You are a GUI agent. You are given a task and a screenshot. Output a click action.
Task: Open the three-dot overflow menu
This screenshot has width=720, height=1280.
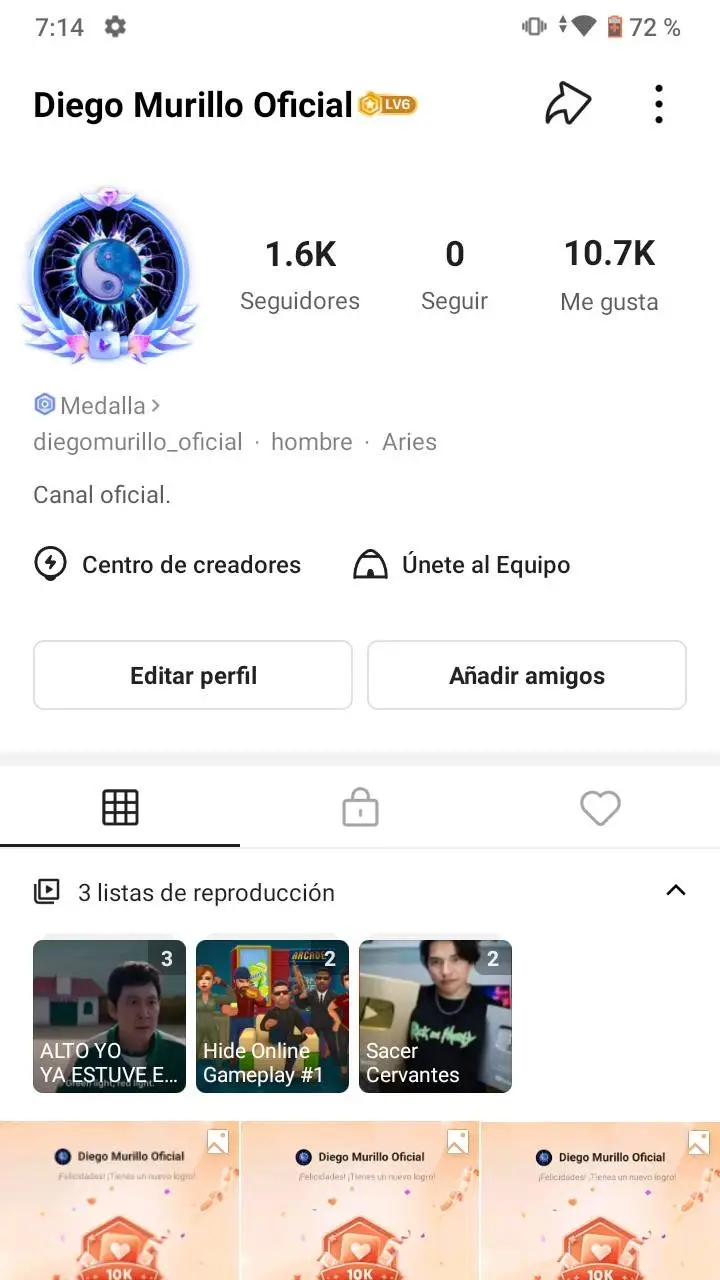(x=658, y=104)
